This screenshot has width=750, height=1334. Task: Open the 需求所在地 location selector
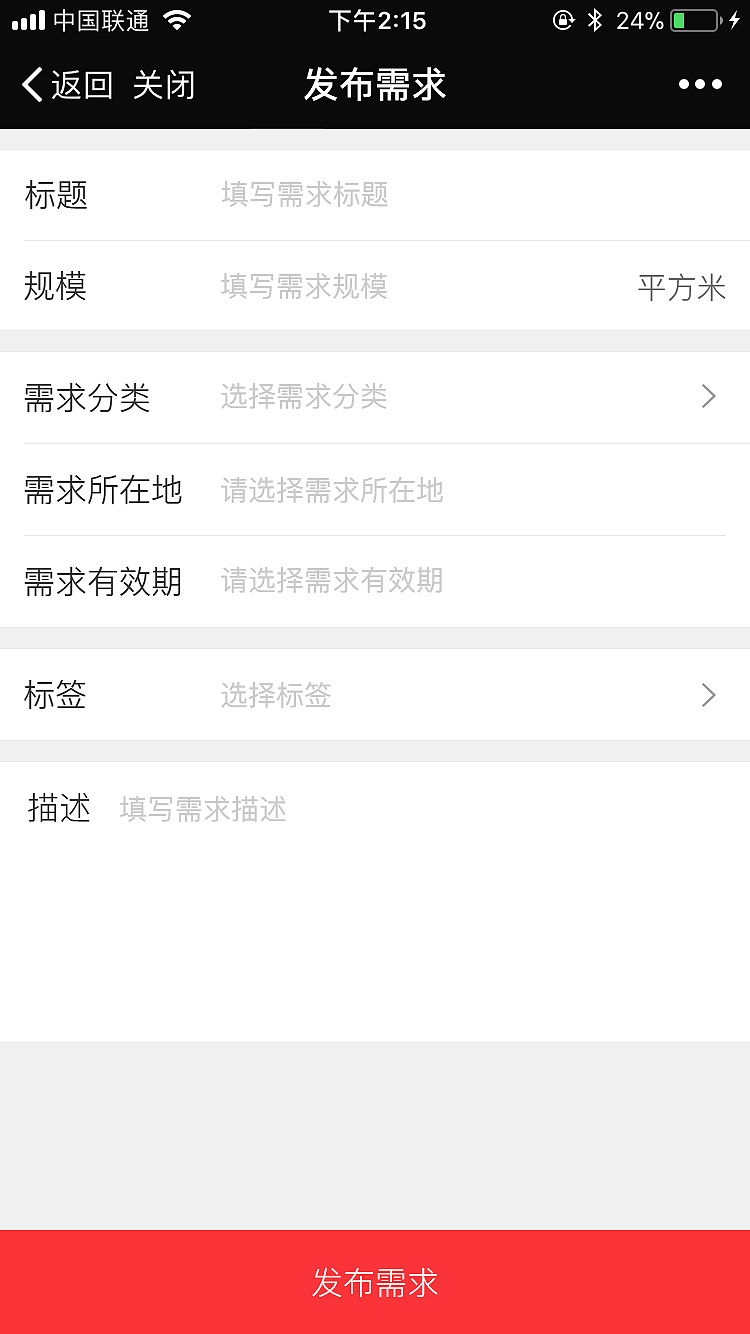click(375, 490)
